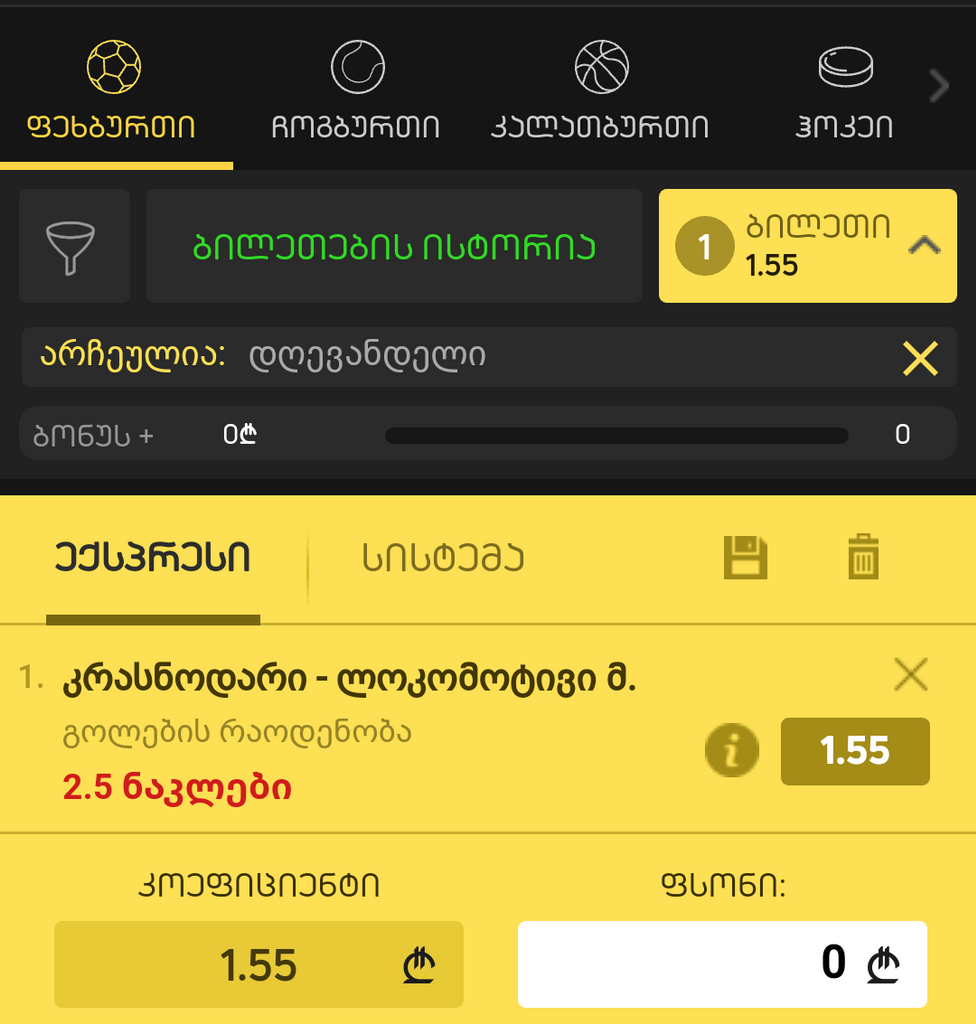Reveal more sports via the right arrow
This screenshot has width=976, height=1024.
tap(938, 85)
